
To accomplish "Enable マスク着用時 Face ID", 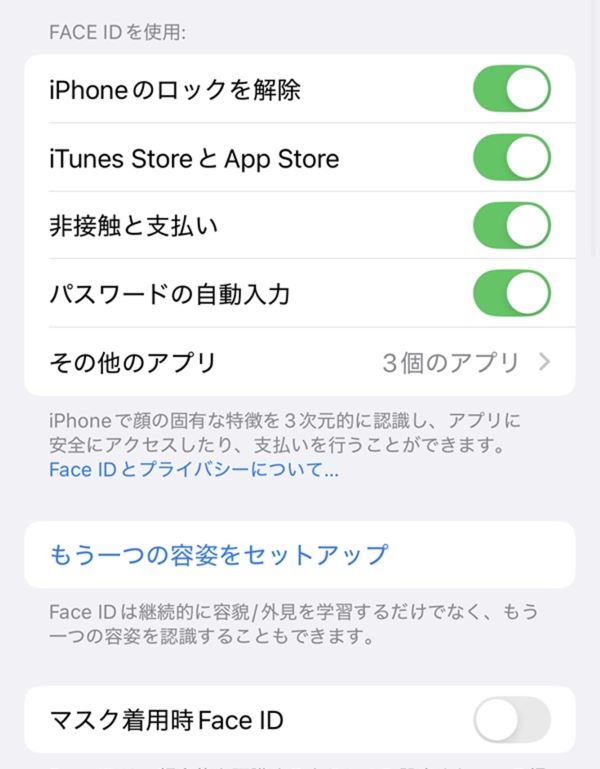I will (x=511, y=719).
